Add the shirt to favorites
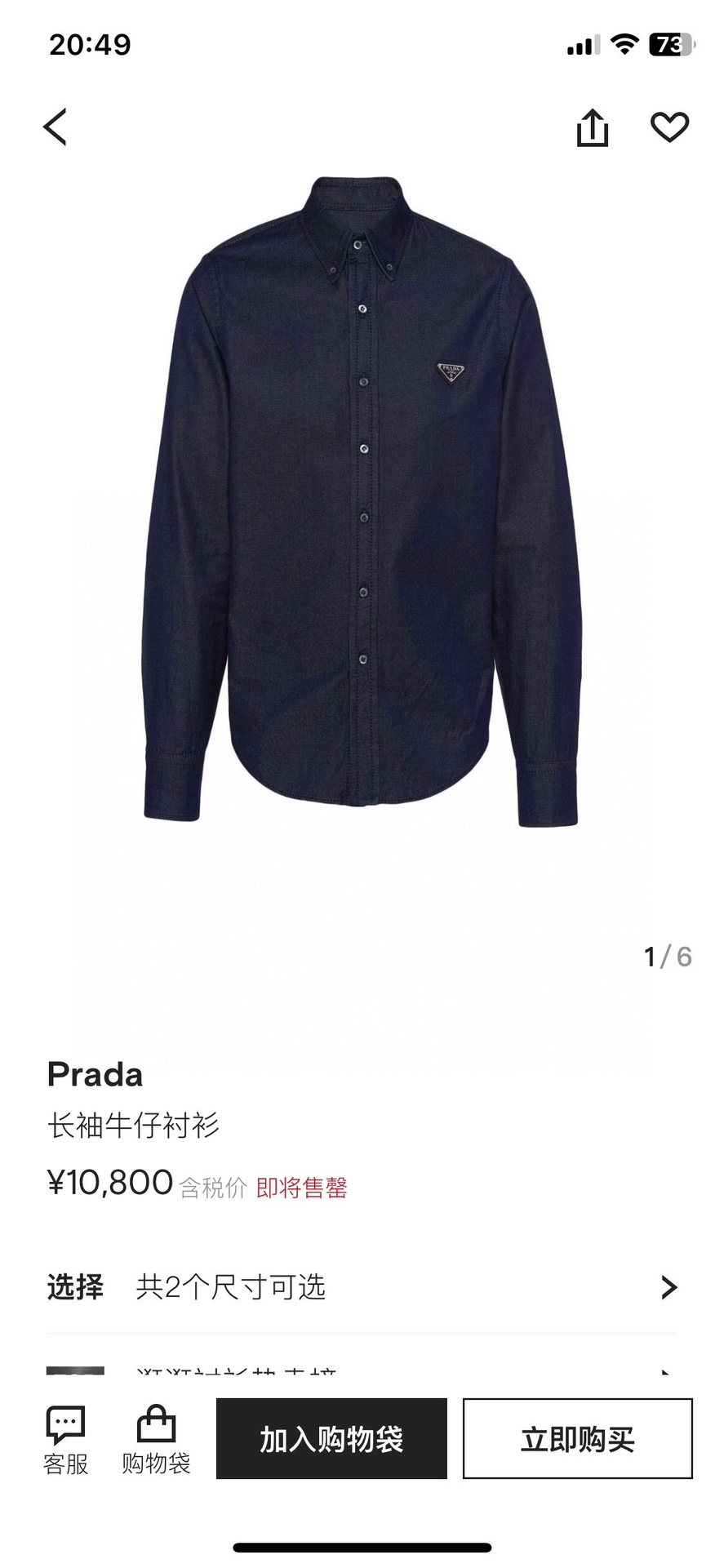The width and height of the screenshot is (724, 1568). (669, 127)
